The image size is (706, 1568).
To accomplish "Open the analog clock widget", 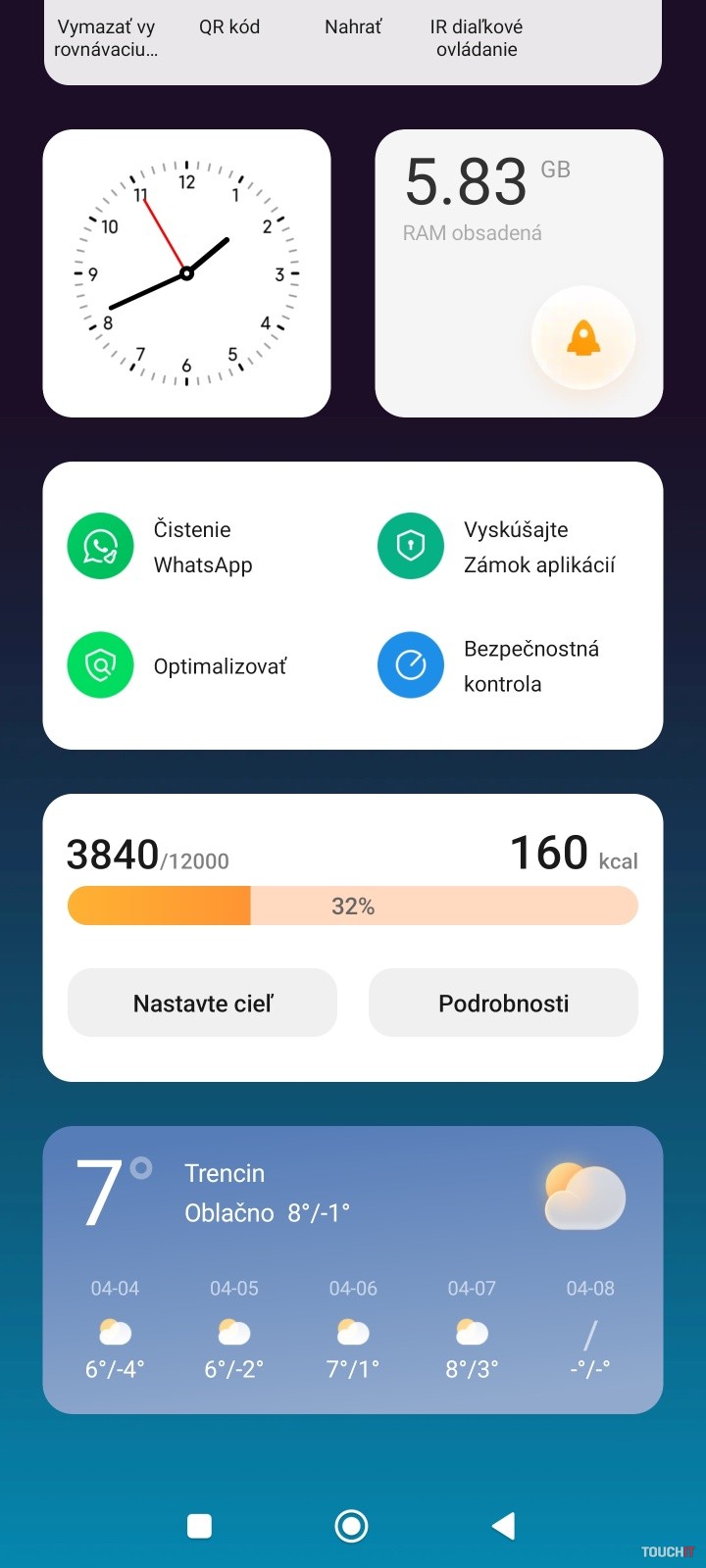I will [186, 273].
